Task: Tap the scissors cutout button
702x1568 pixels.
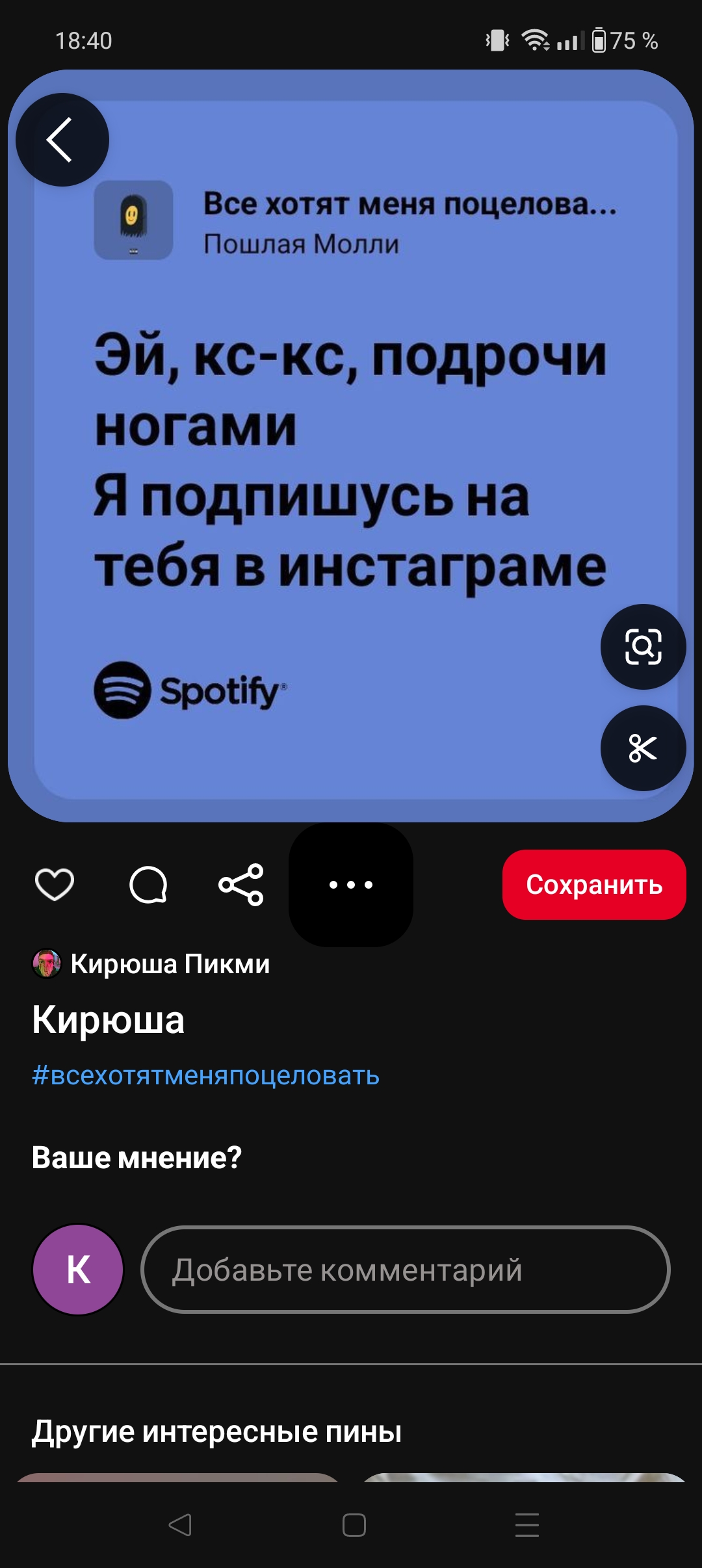Action: coord(643,748)
